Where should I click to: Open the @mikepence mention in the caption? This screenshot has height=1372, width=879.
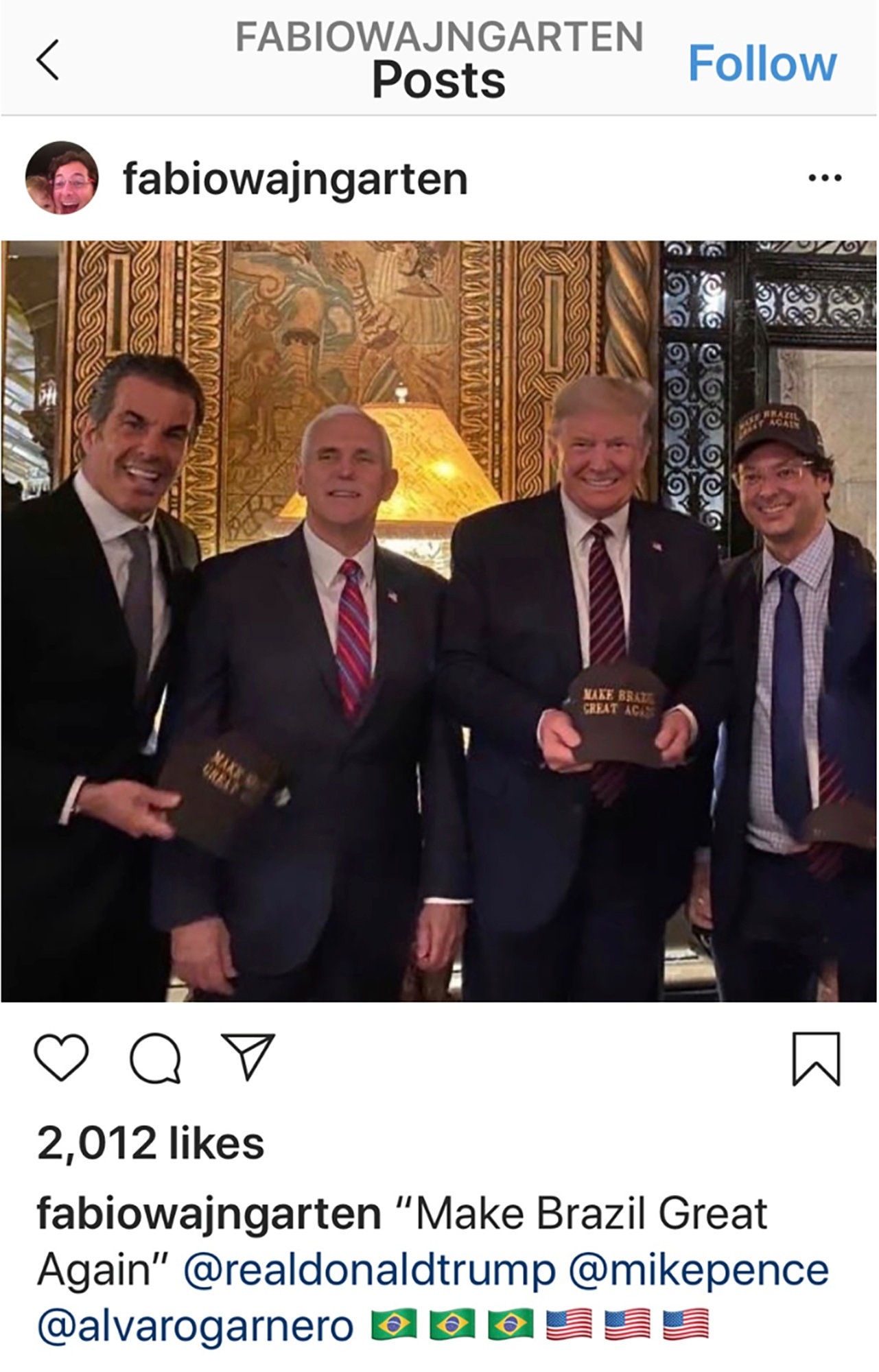pyautogui.click(x=698, y=1270)
